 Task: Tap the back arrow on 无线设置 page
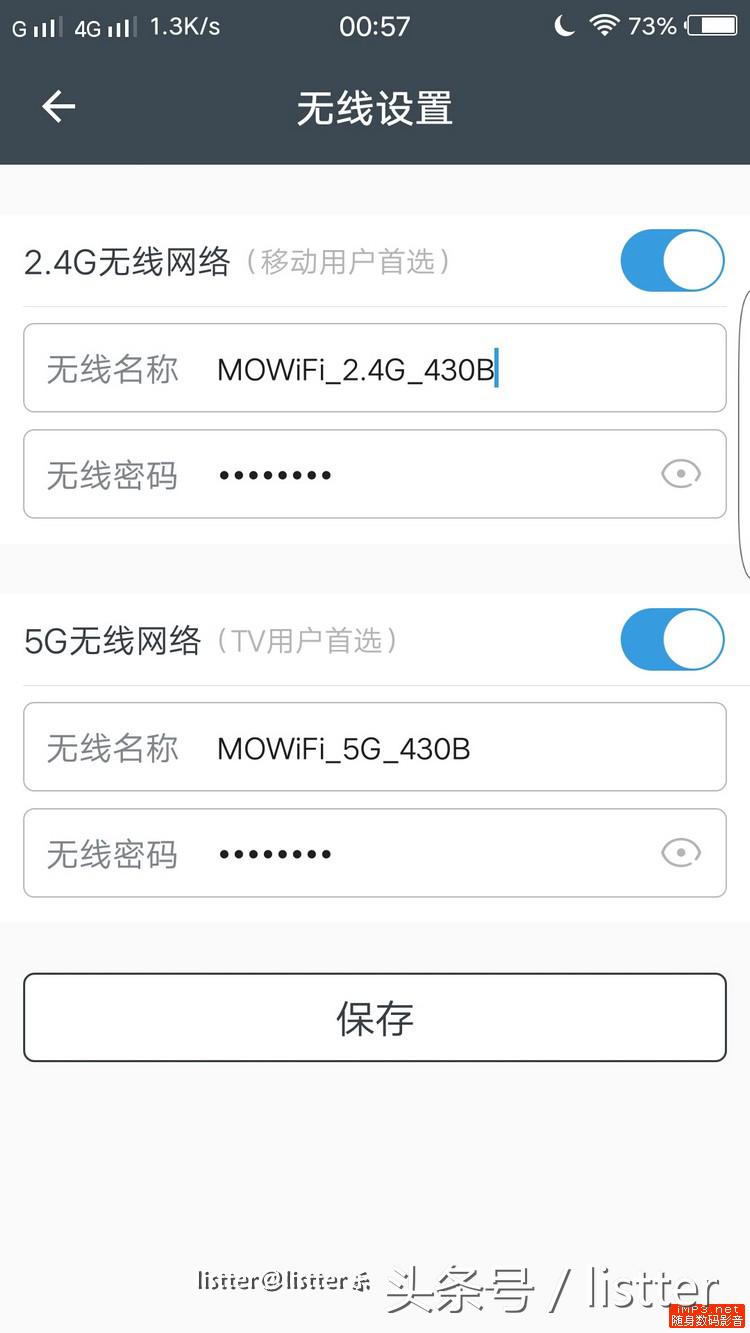pyautogui.click(x=57, y=106)
